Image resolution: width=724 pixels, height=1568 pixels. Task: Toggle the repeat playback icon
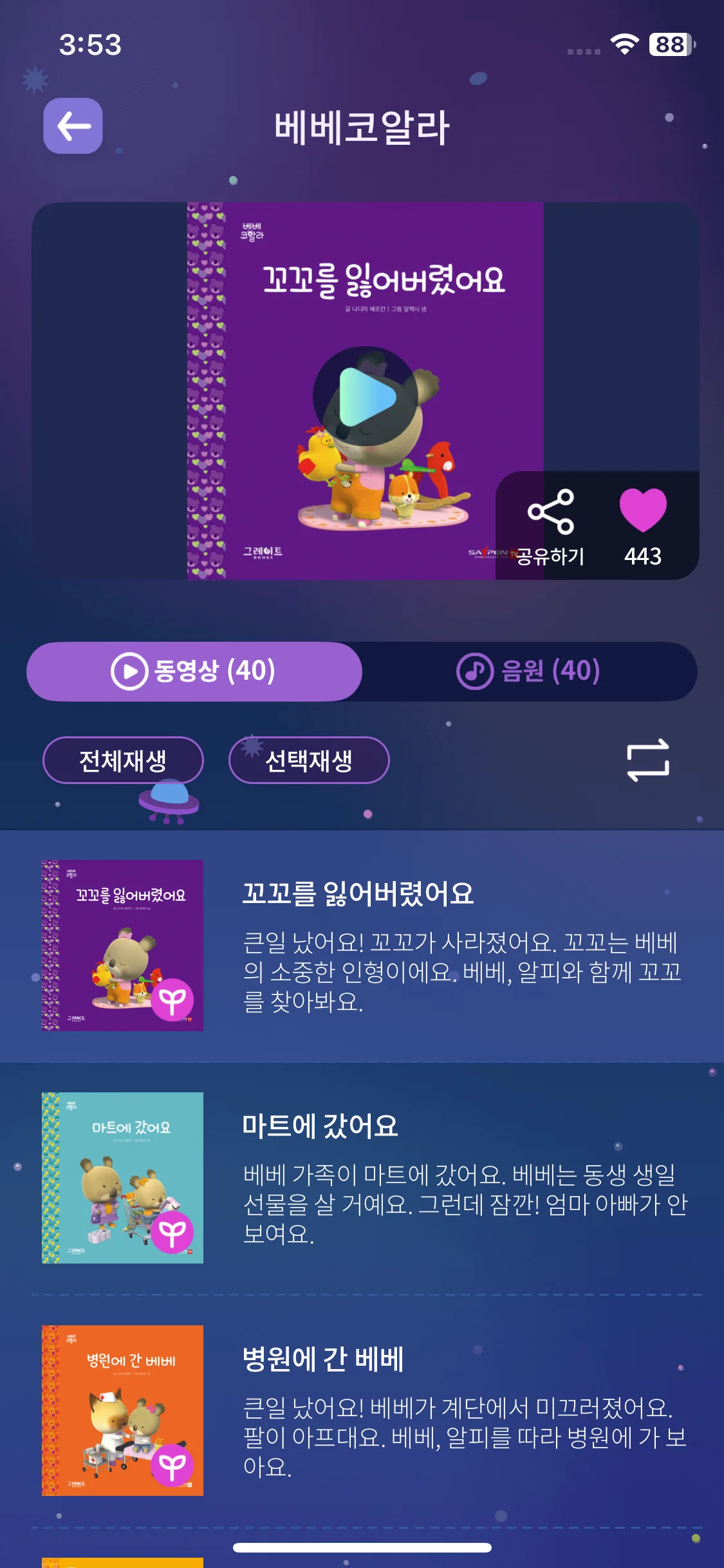coord(647,760)
